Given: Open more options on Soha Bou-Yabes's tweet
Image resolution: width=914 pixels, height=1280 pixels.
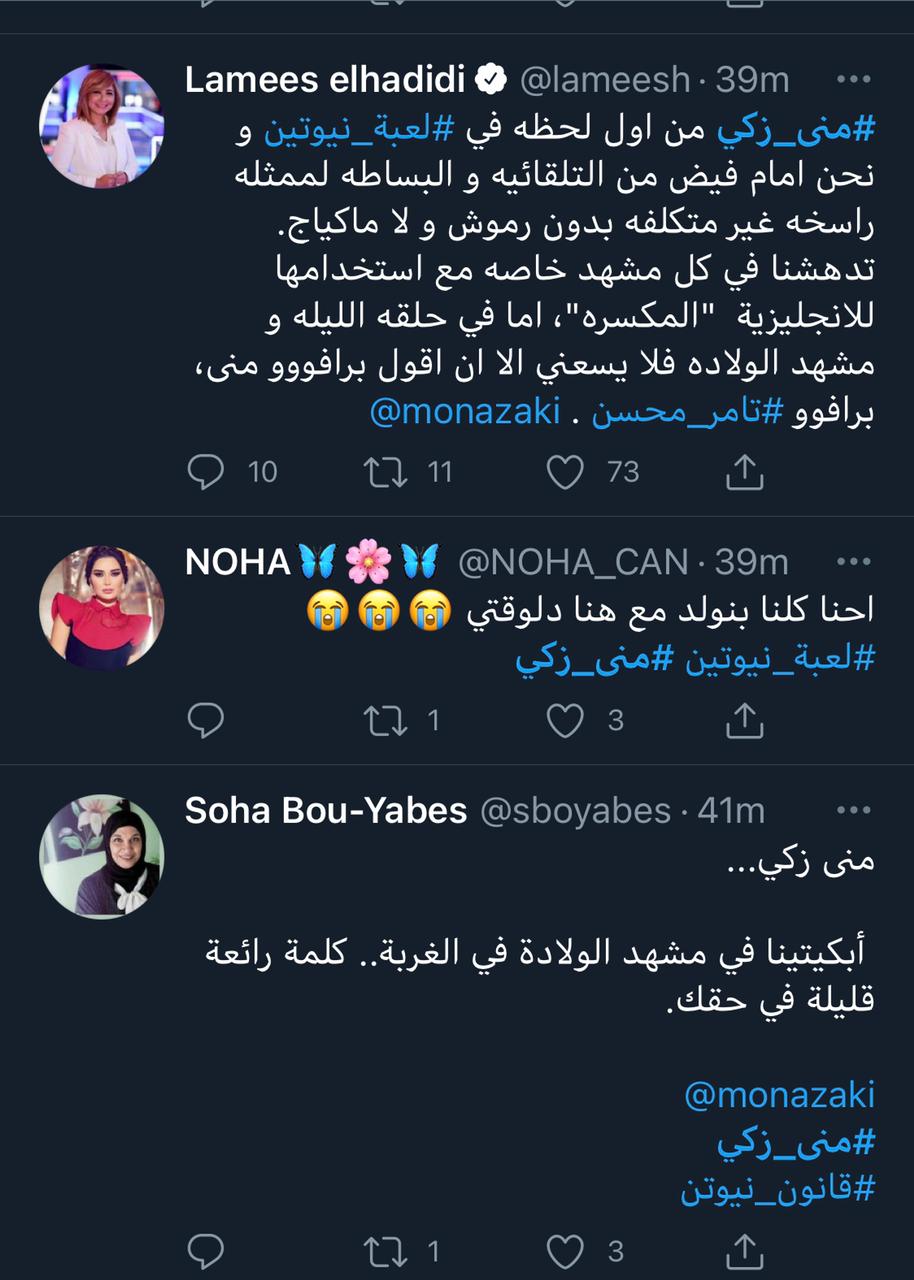Looking at the screenshot, I should pyautogui.click(x=853, y=810).
